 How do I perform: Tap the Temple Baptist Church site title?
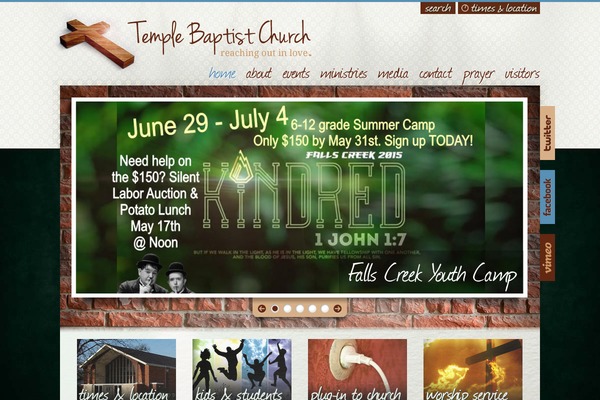click(x=219, y=33)
